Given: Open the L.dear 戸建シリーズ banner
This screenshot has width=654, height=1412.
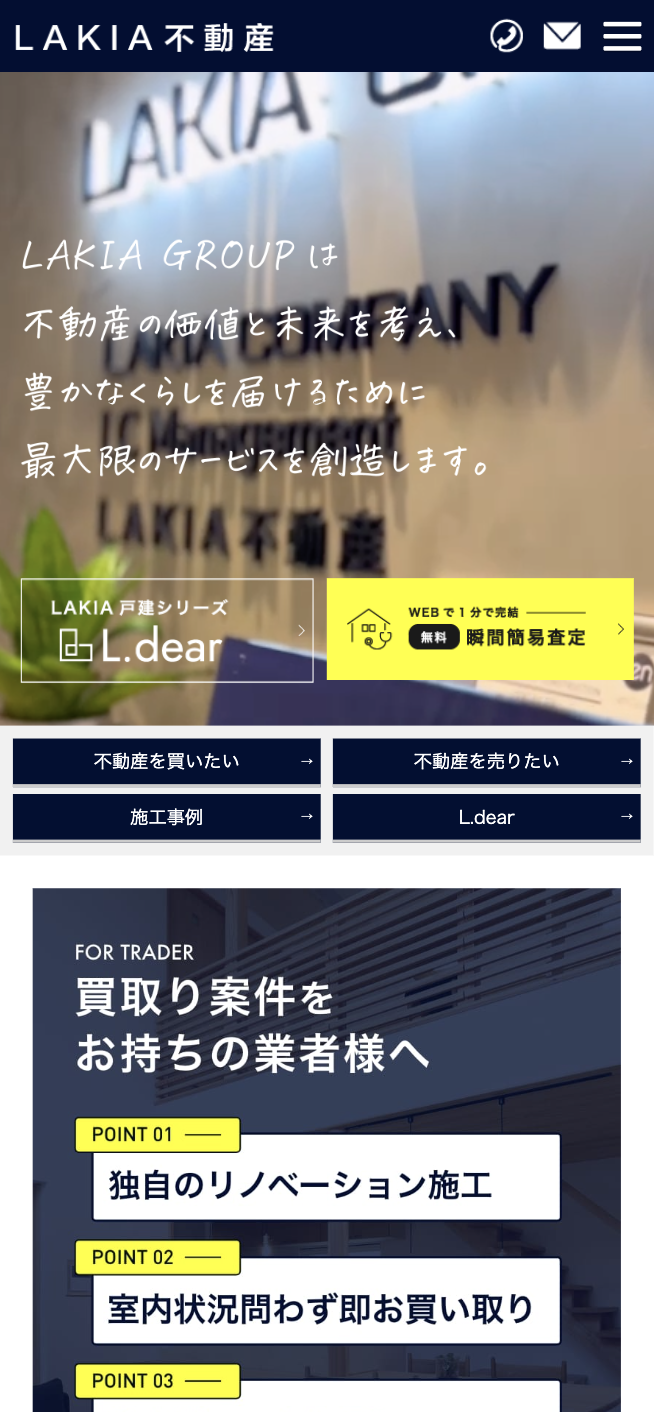Looking at the screenshot, I should pyautogui.click(x=167, y=631).
